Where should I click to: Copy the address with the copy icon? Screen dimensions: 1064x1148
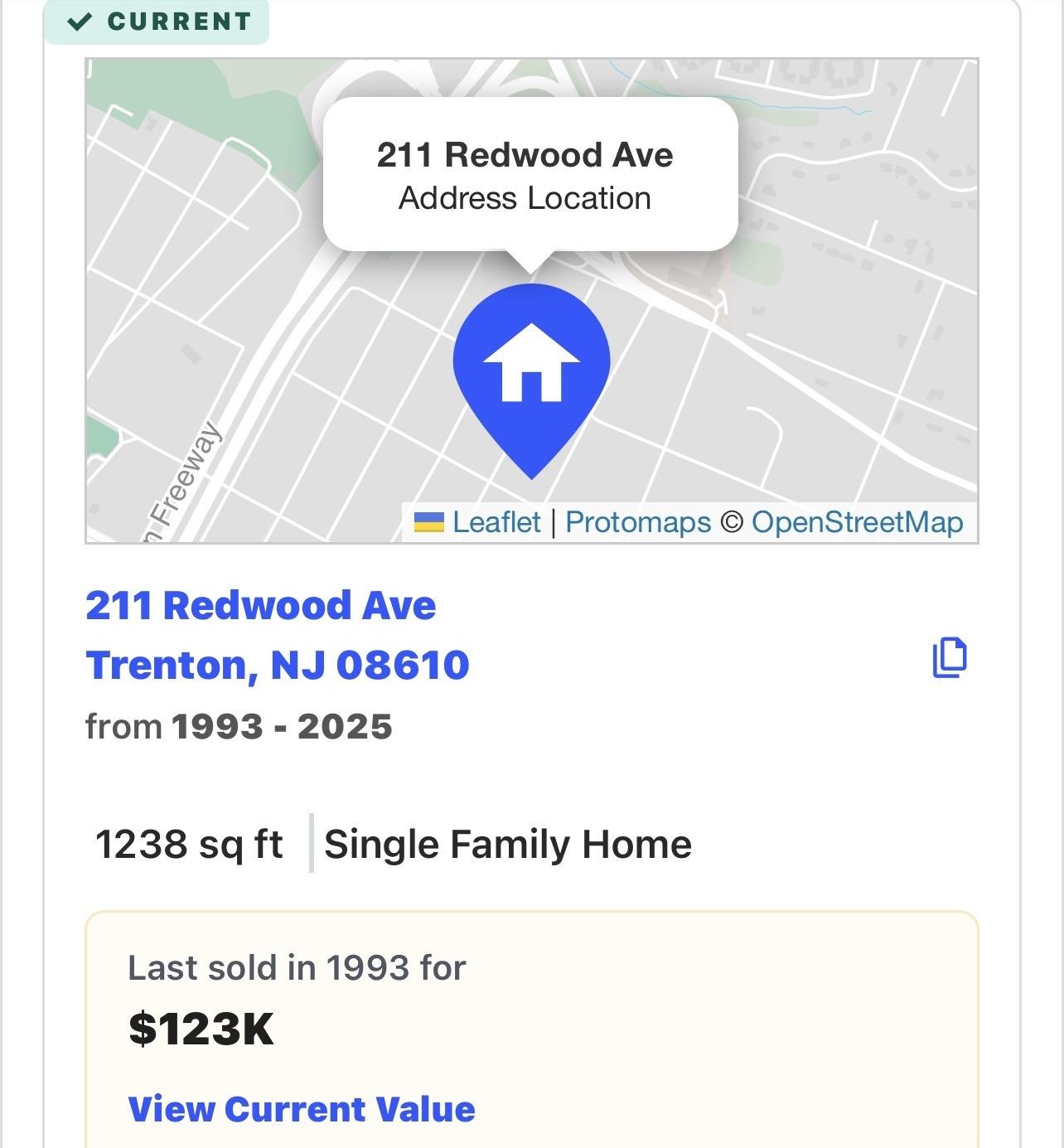coord(950,658)
